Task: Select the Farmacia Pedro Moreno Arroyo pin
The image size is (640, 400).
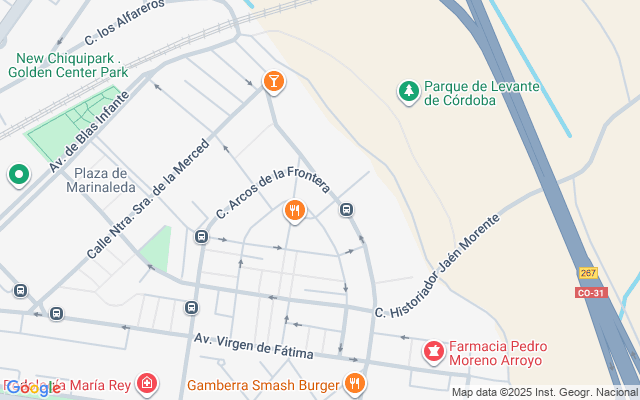Action: (x=433, y=351)
